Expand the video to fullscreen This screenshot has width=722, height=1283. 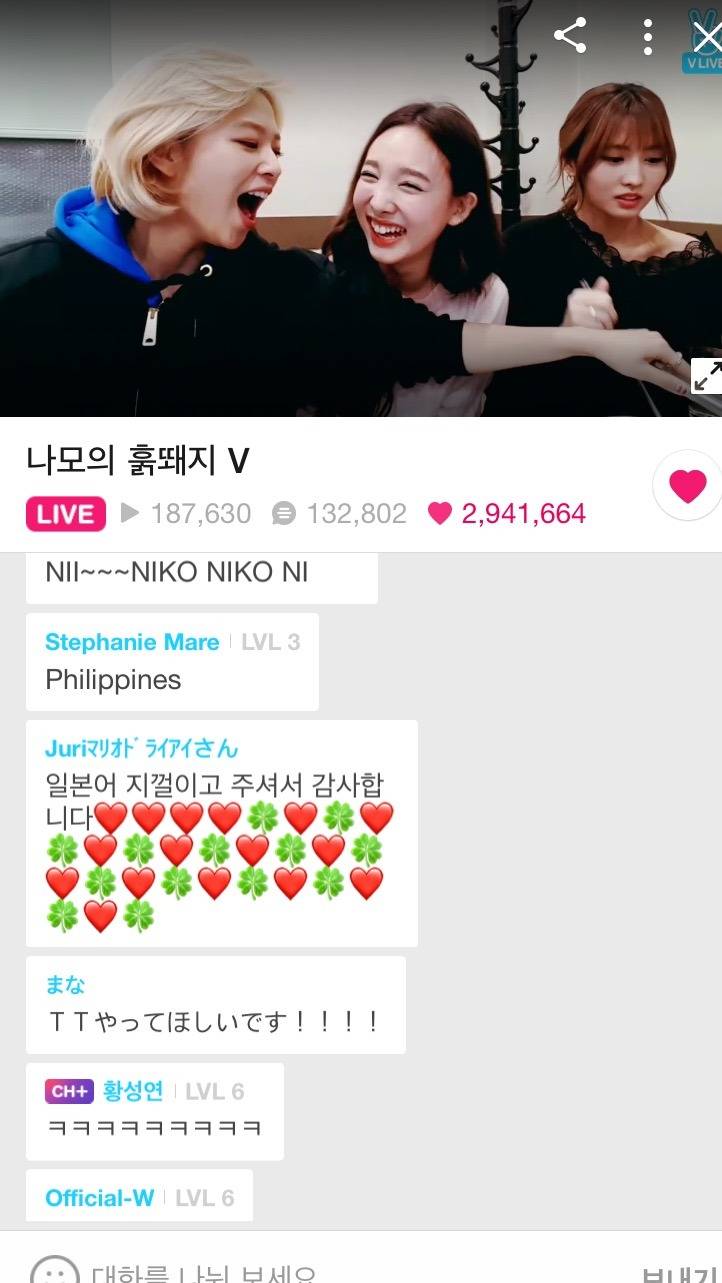point(706,376)
